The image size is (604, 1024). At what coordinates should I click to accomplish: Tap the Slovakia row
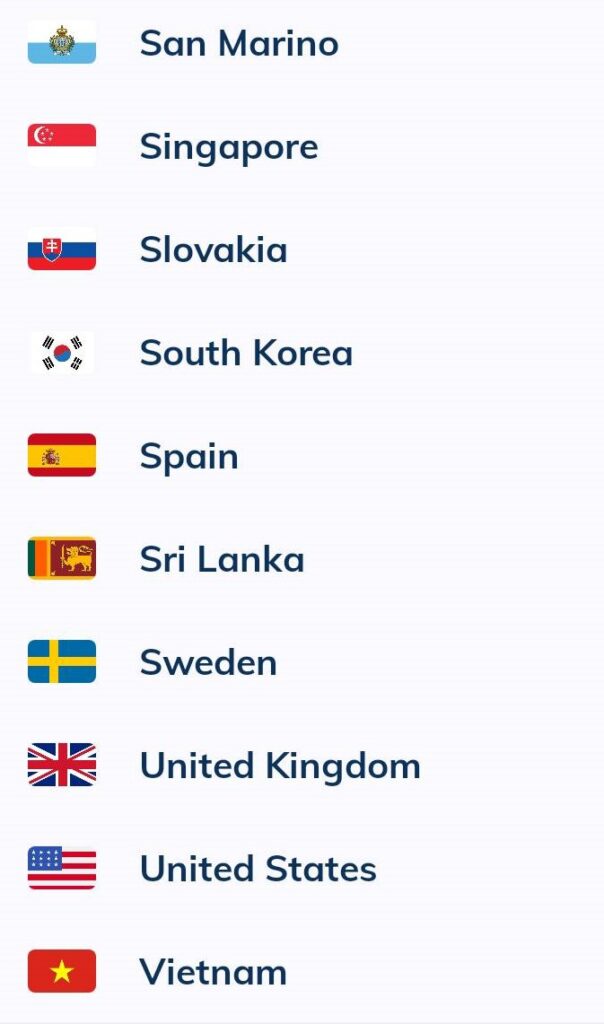(302, 249)
